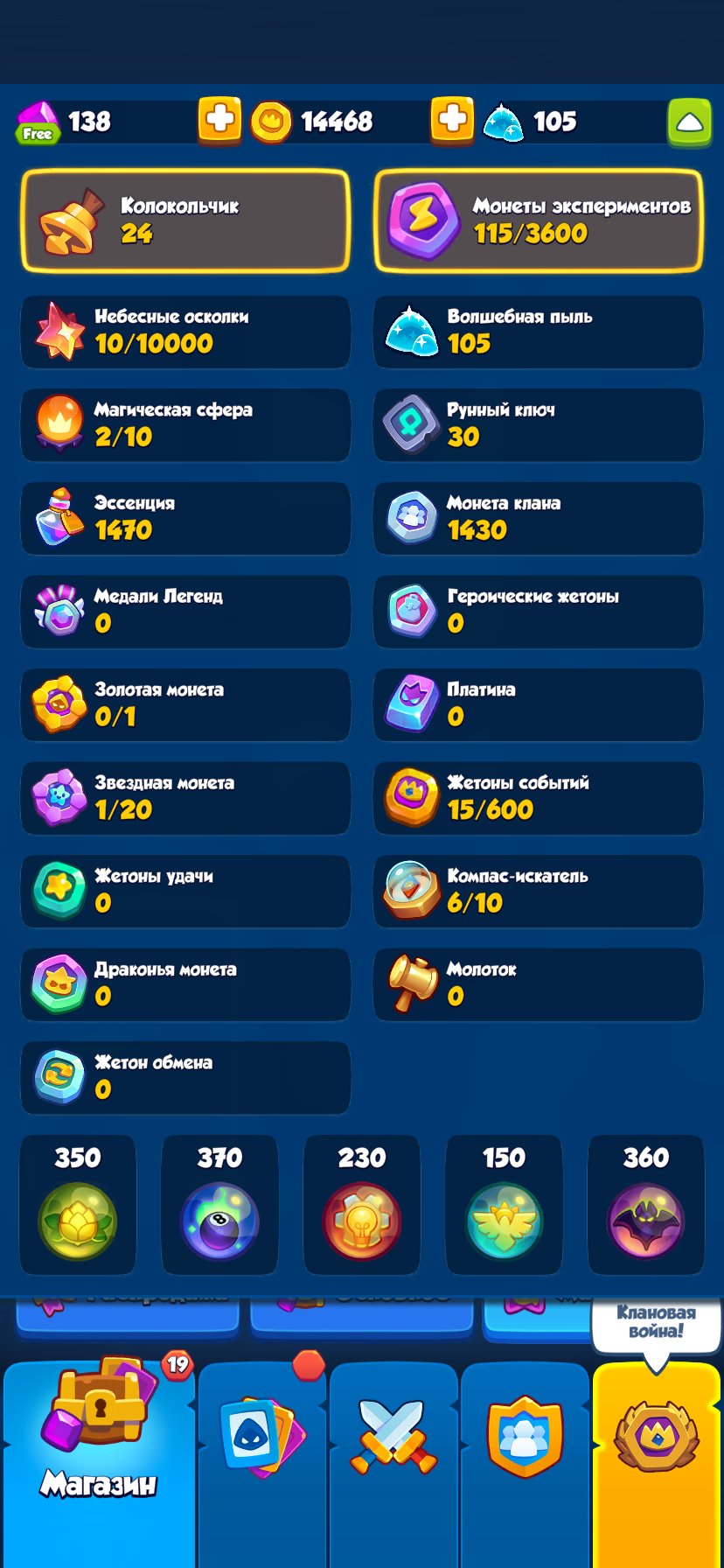
Task: Tap the plus button to add gems
Action: click(x=219, y=120)
